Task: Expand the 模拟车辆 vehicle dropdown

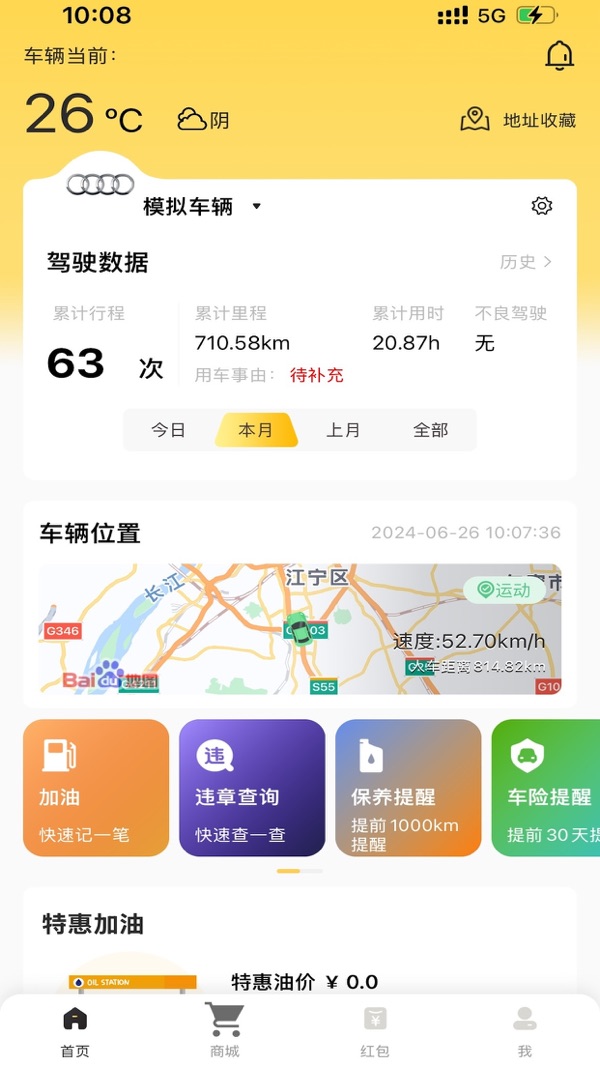Action: 256,207
